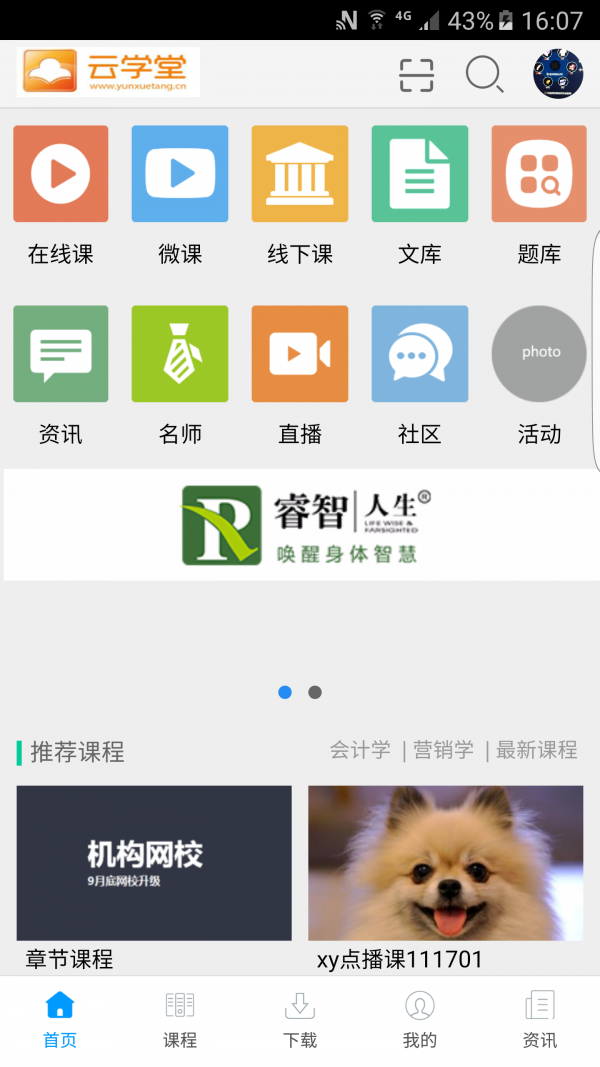
Task: Open the search magnifier icon
Action: 484,75
